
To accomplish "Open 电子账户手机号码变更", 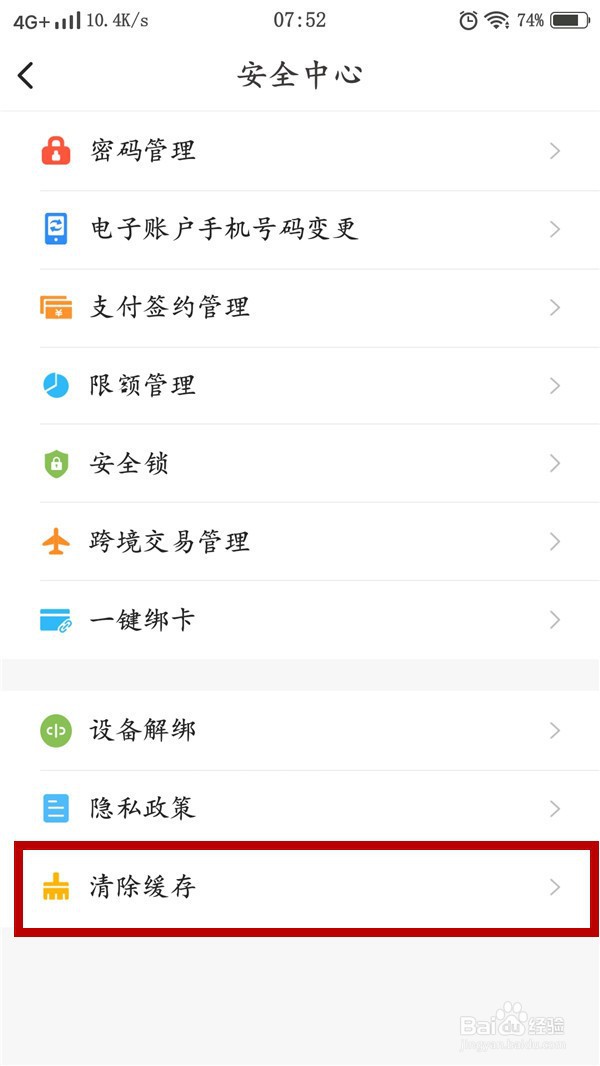I will (x=300, y=230).
